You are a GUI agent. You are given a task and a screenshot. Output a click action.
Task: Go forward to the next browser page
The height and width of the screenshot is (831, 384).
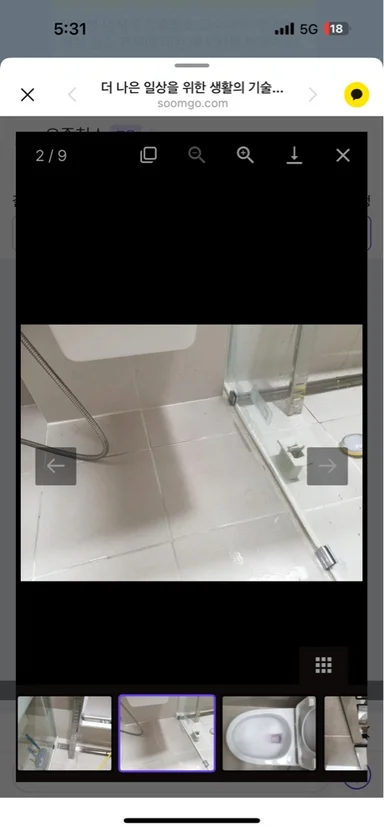tap(313, 95)
